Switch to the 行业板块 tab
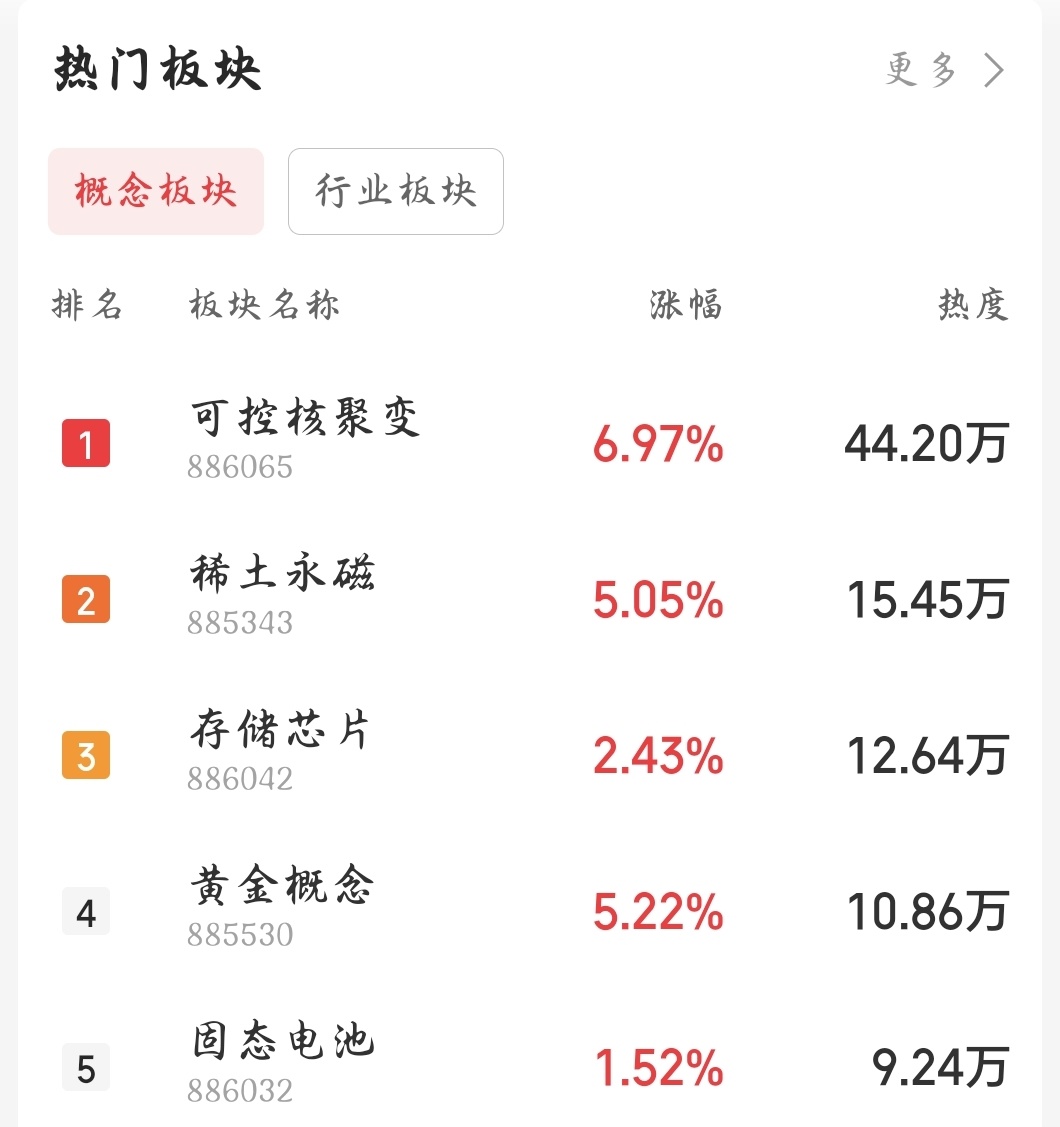The image size is (1060, 1127). click(x=396, y=192)
